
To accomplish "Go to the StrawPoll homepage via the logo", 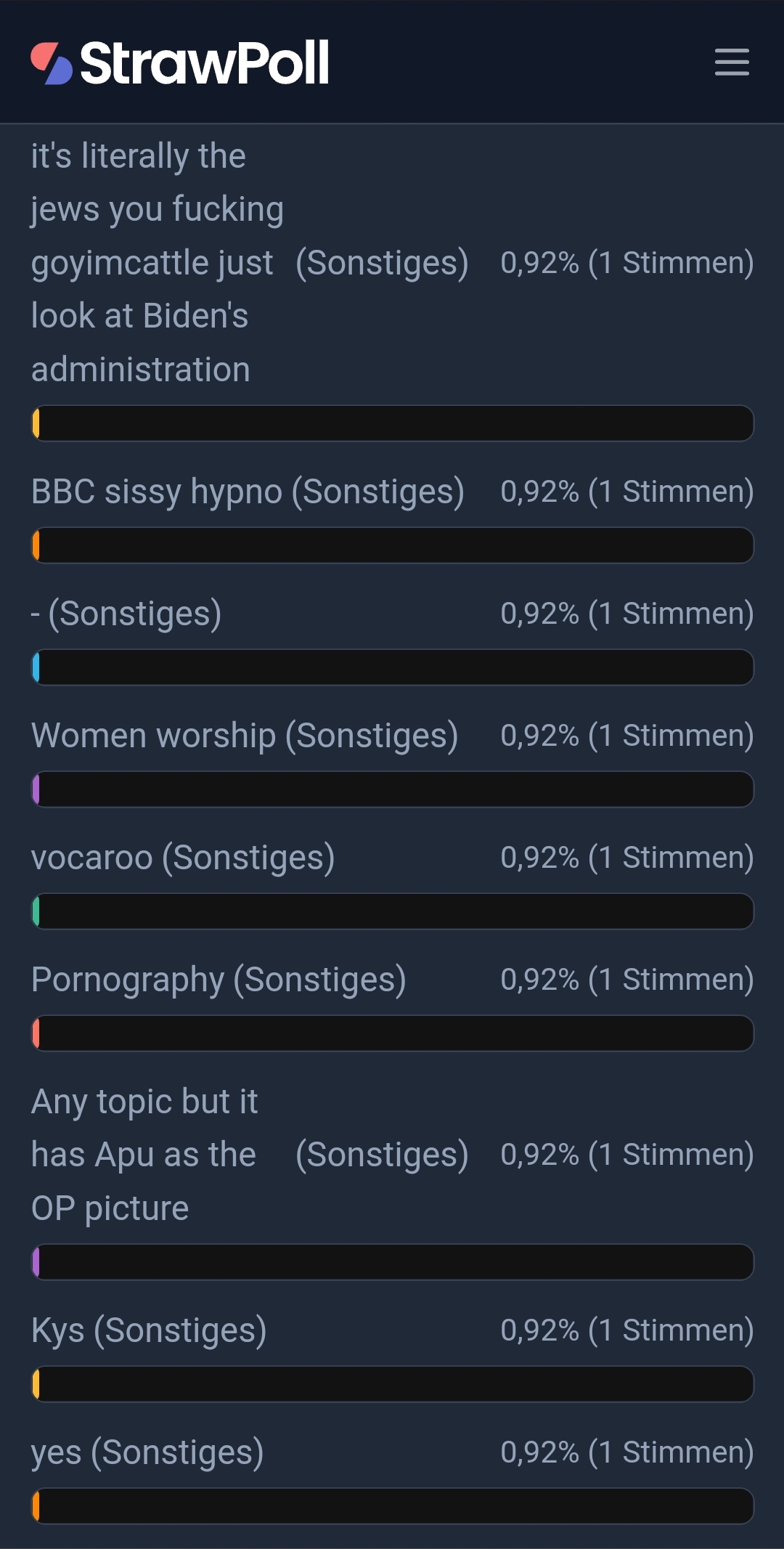I will coord(180,62).
